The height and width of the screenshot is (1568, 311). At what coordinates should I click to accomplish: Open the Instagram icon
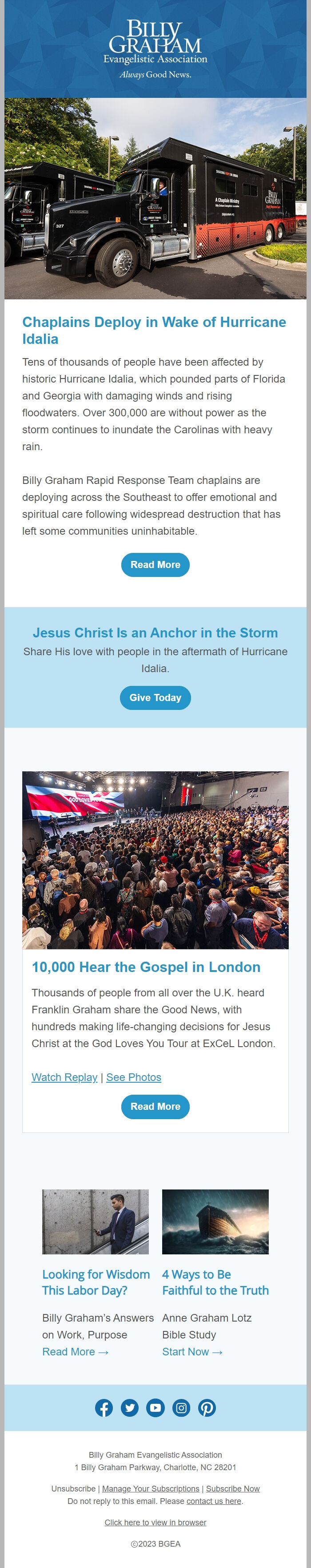tap(181, 1407)
